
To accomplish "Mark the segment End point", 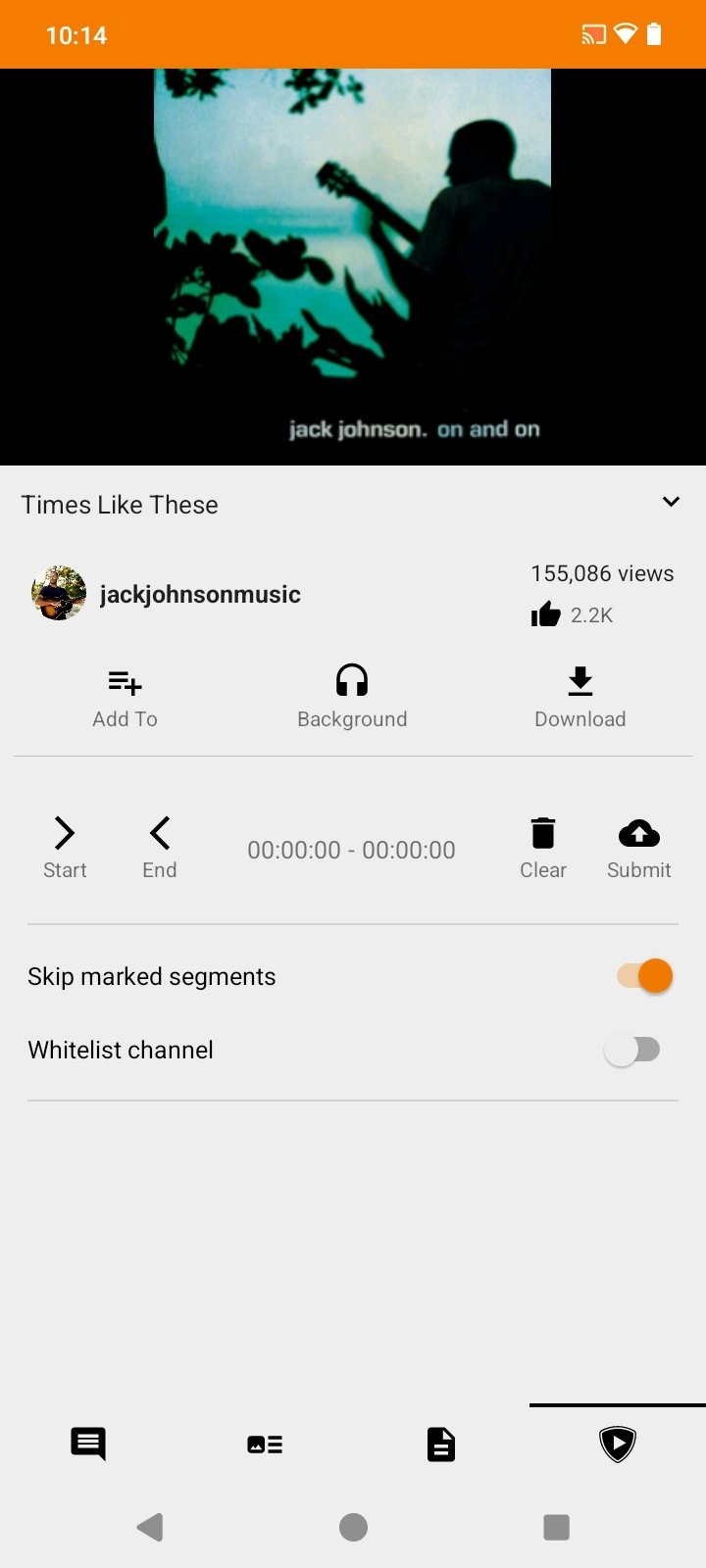I will coord(160,847).
